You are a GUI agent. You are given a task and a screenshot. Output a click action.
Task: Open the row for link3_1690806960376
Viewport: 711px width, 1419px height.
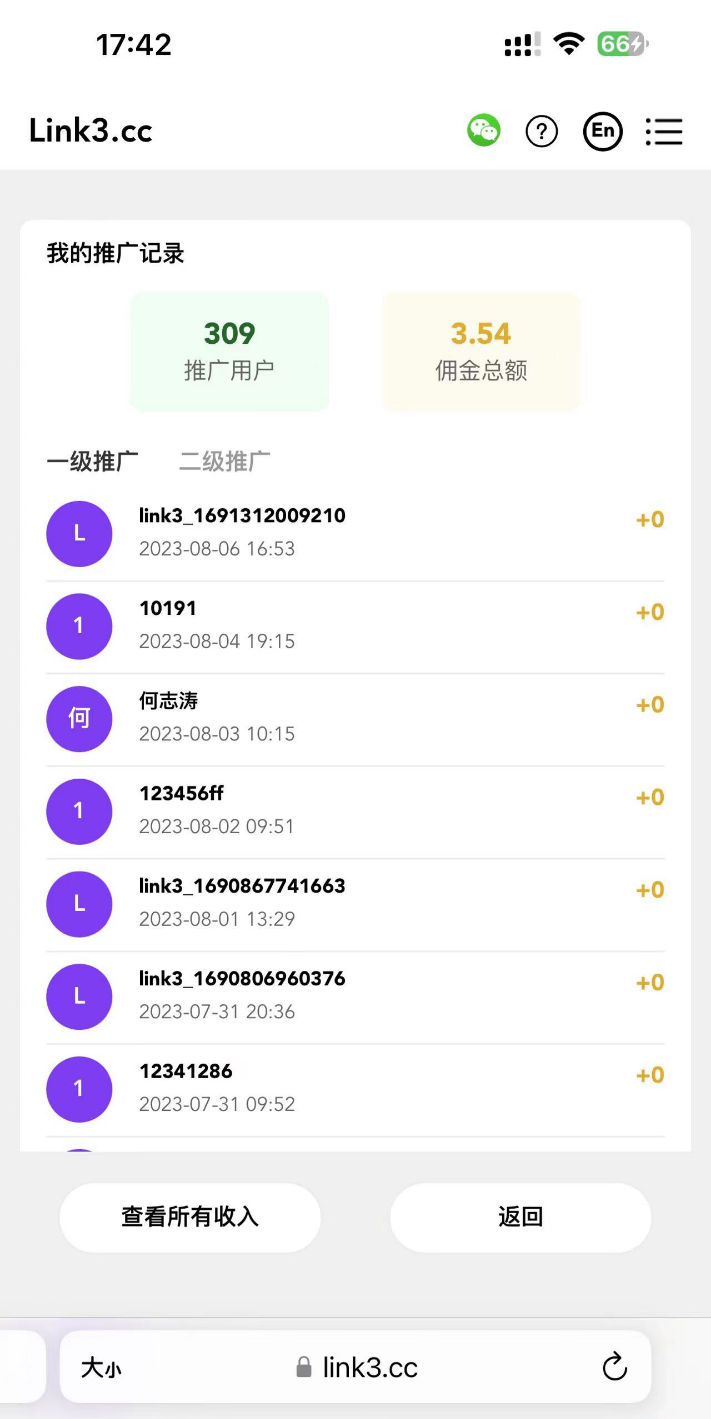tap(355, 997)
